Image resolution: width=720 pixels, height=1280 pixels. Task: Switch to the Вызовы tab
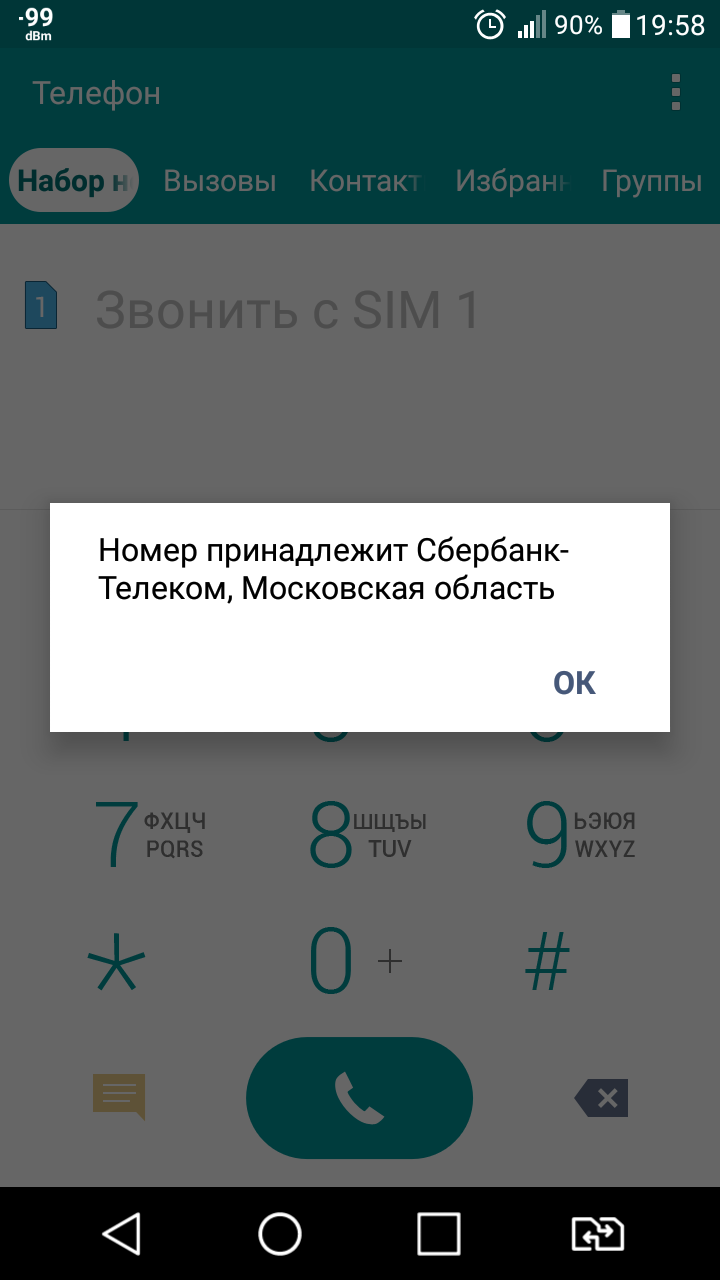(x=220, y=181)
